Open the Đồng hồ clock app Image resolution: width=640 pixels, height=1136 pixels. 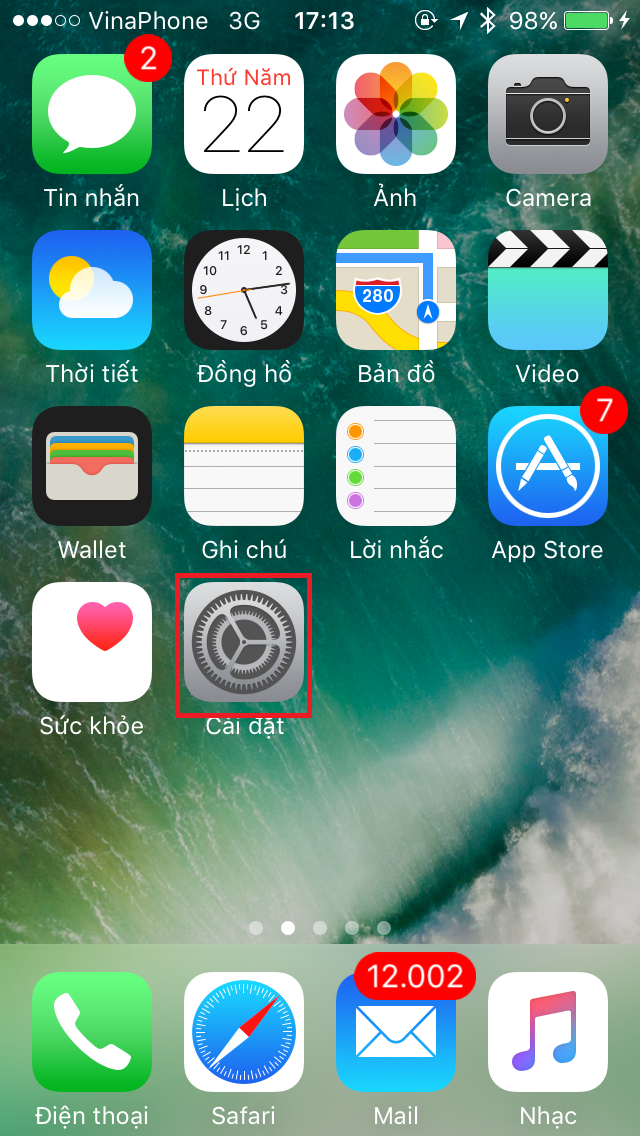pos(244,290)
